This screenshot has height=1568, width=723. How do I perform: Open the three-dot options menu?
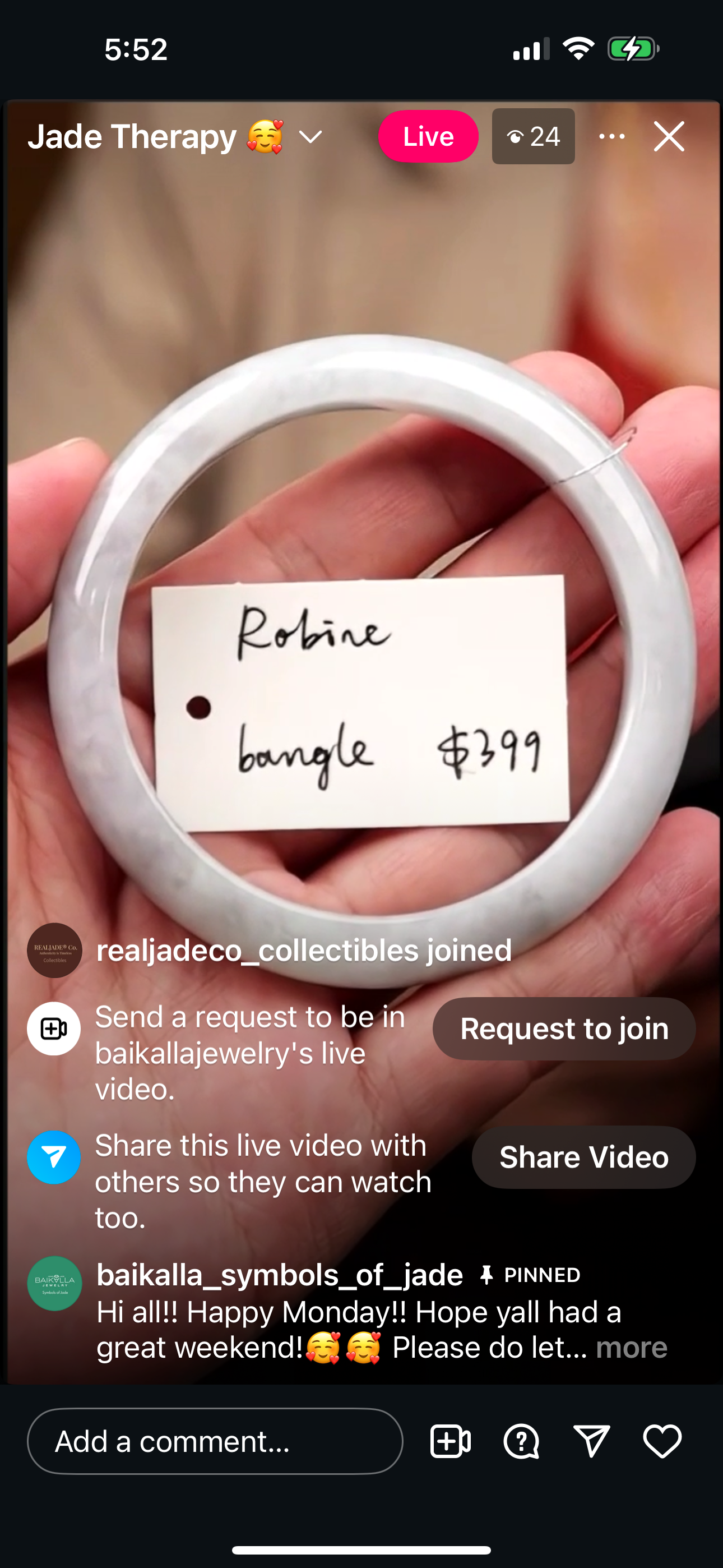[611, 136]
